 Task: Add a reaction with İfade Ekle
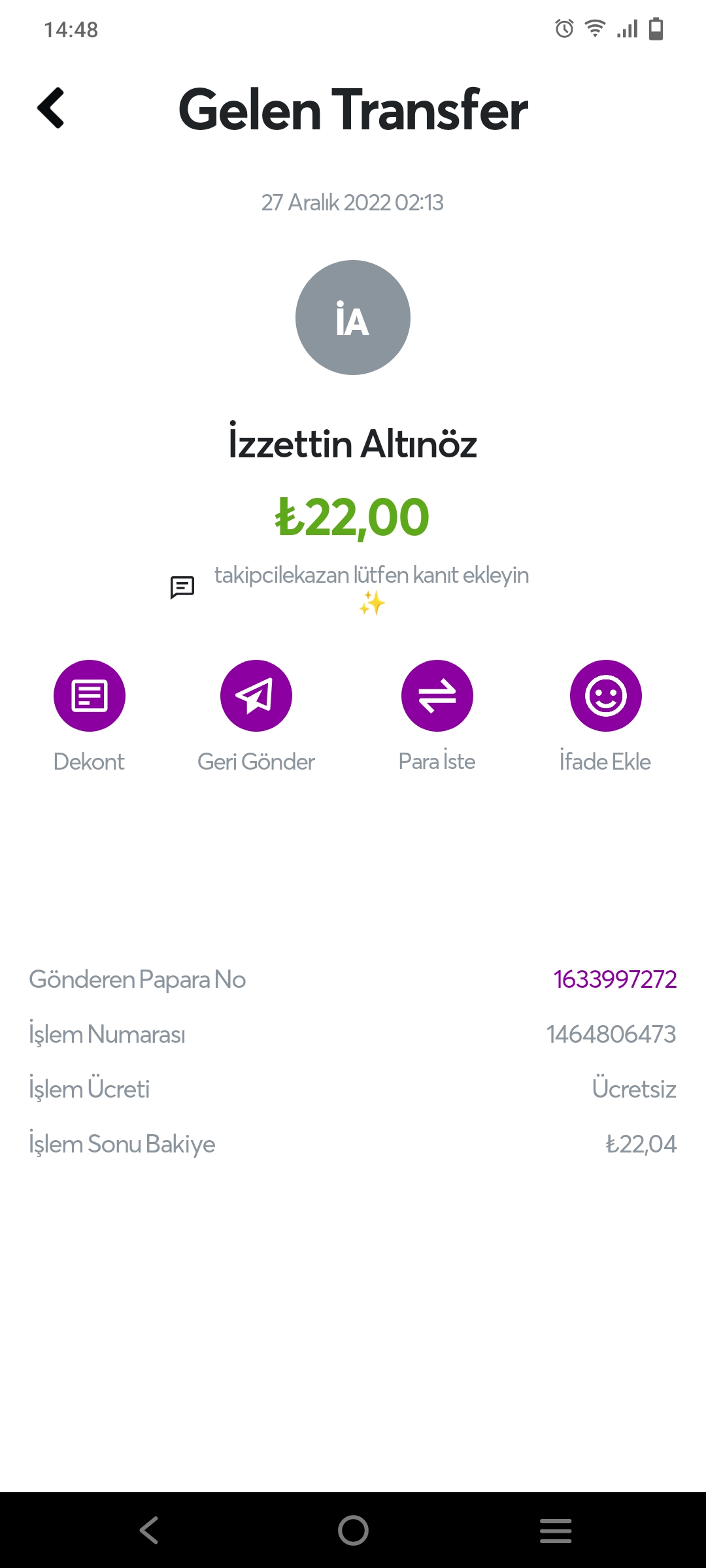[x=605, y=696]
